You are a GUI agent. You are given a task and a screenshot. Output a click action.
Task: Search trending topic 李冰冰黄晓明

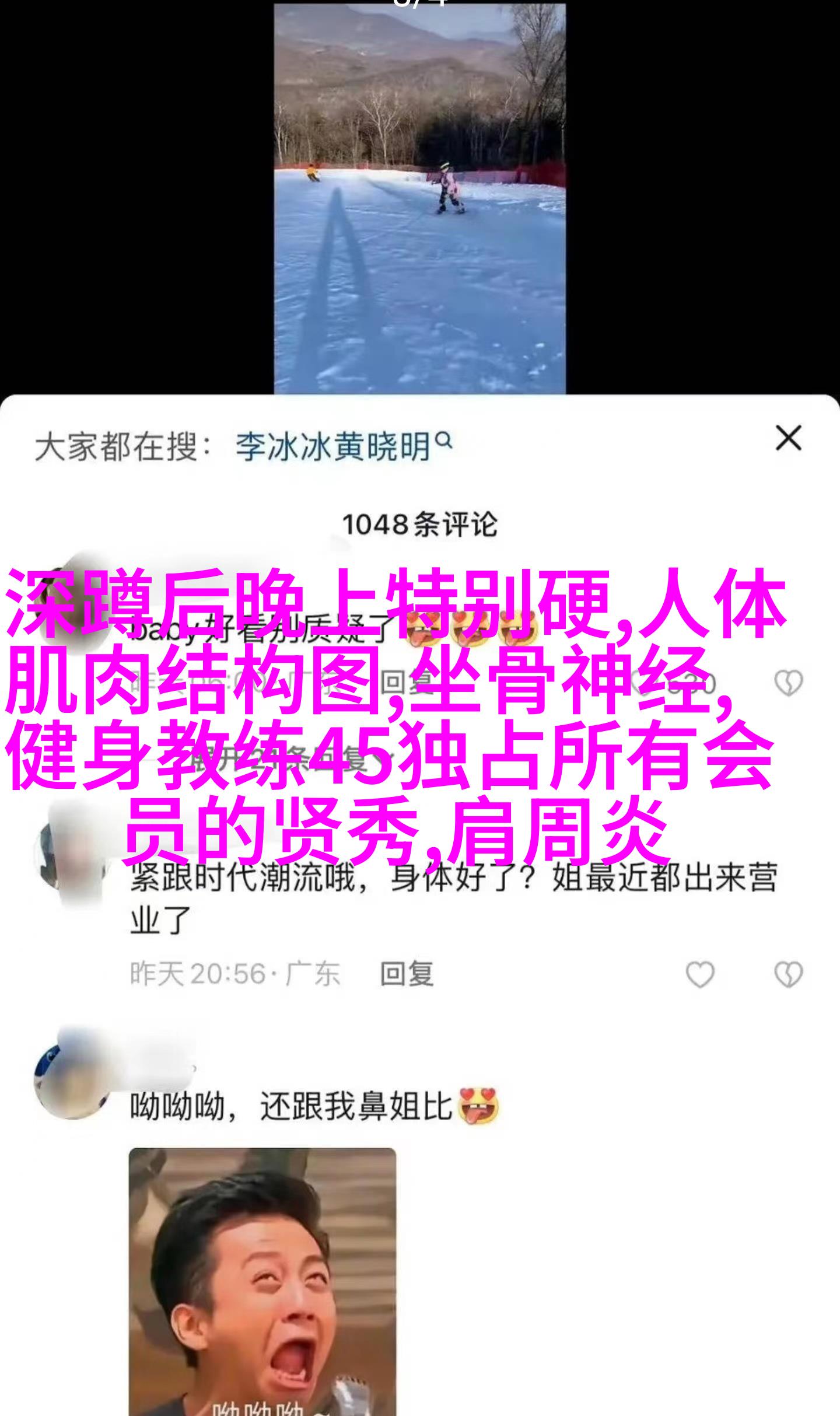point(333,447)
